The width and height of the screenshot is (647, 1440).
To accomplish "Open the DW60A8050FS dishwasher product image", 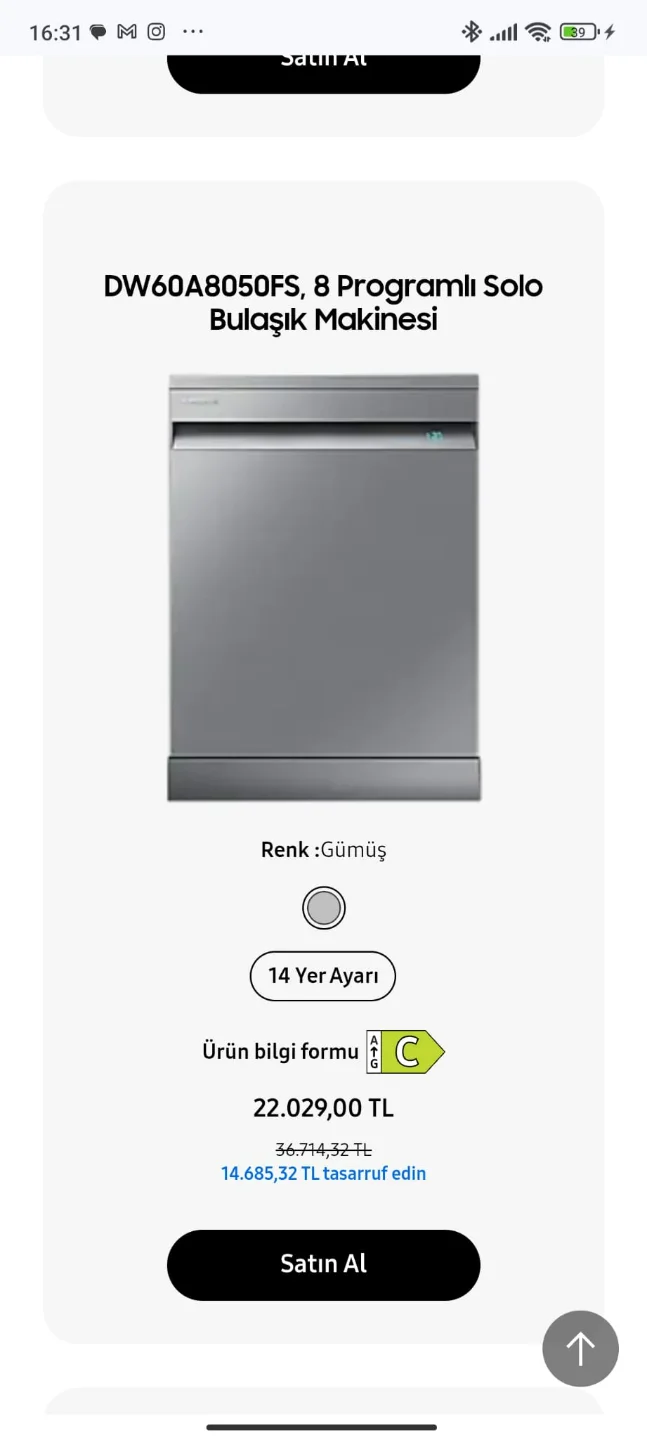I will [323, 587].
